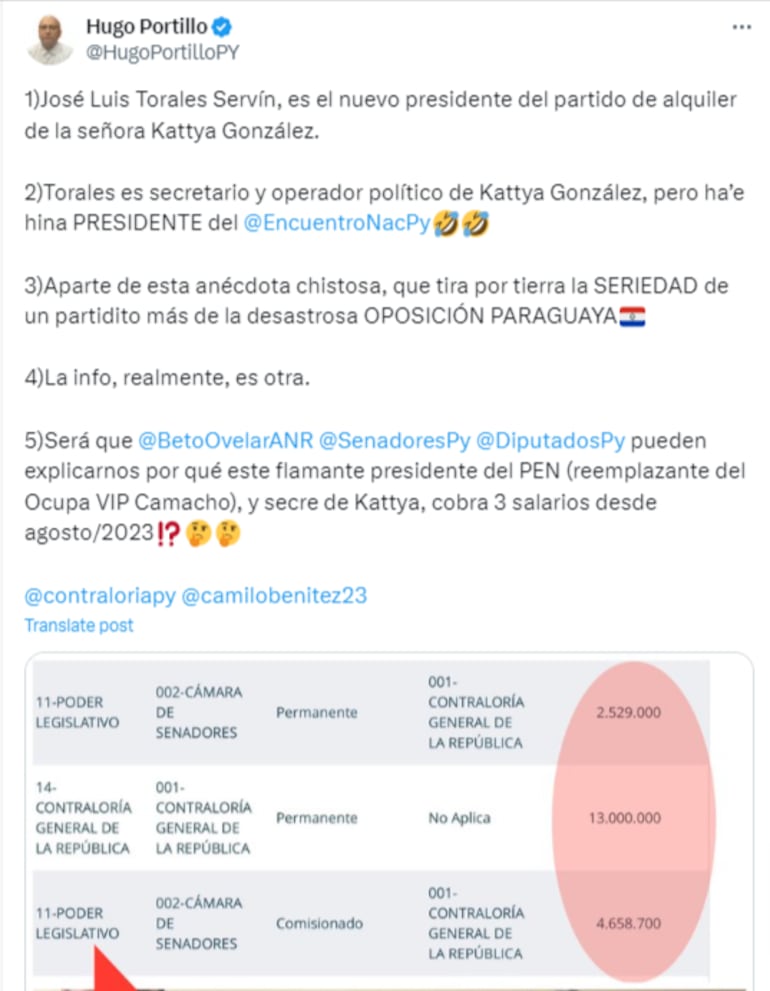
Task: Open the @EncuentroNacPy mention
Action: [336, 225]
